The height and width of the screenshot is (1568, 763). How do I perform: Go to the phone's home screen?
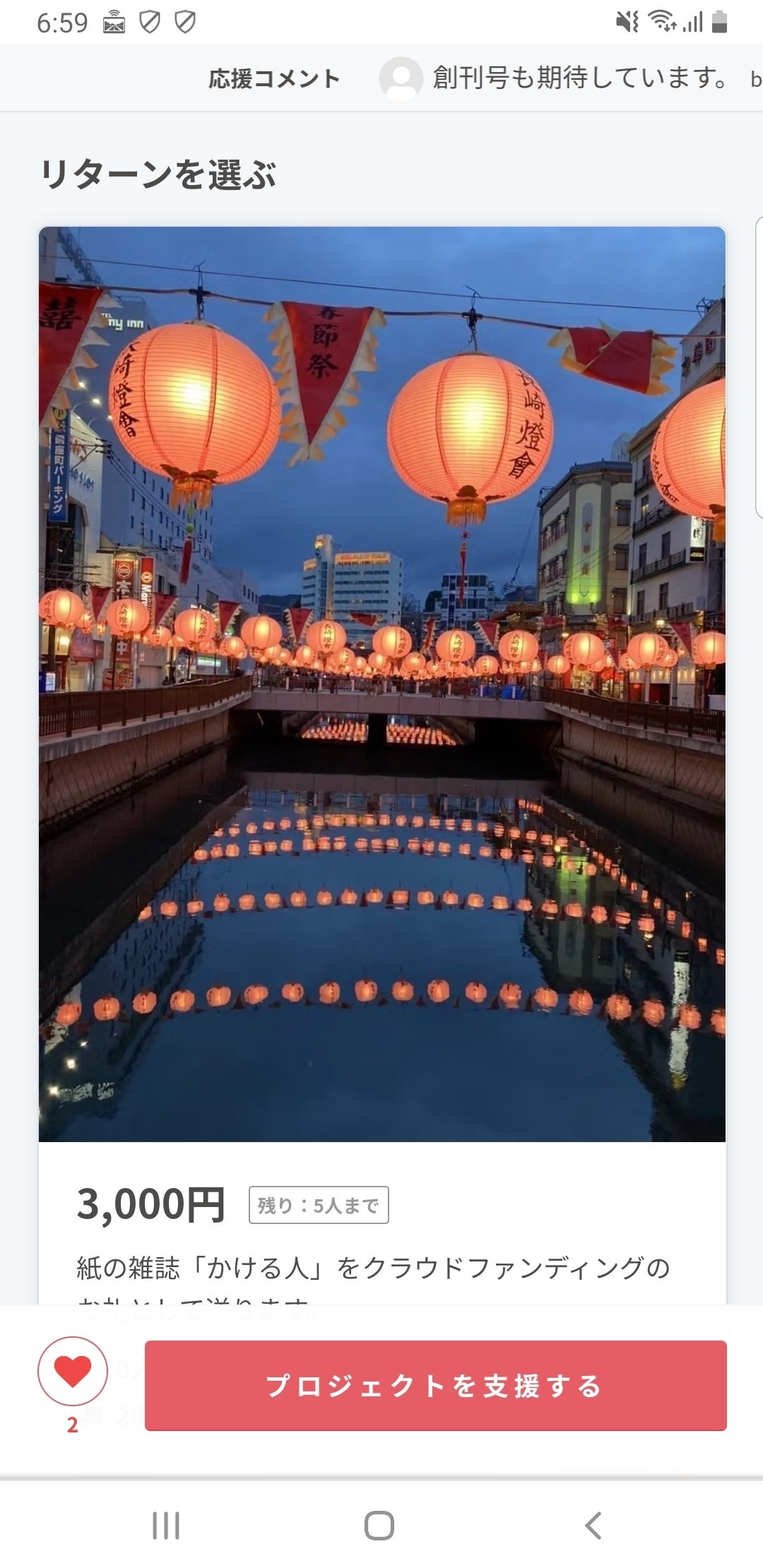379,1526
